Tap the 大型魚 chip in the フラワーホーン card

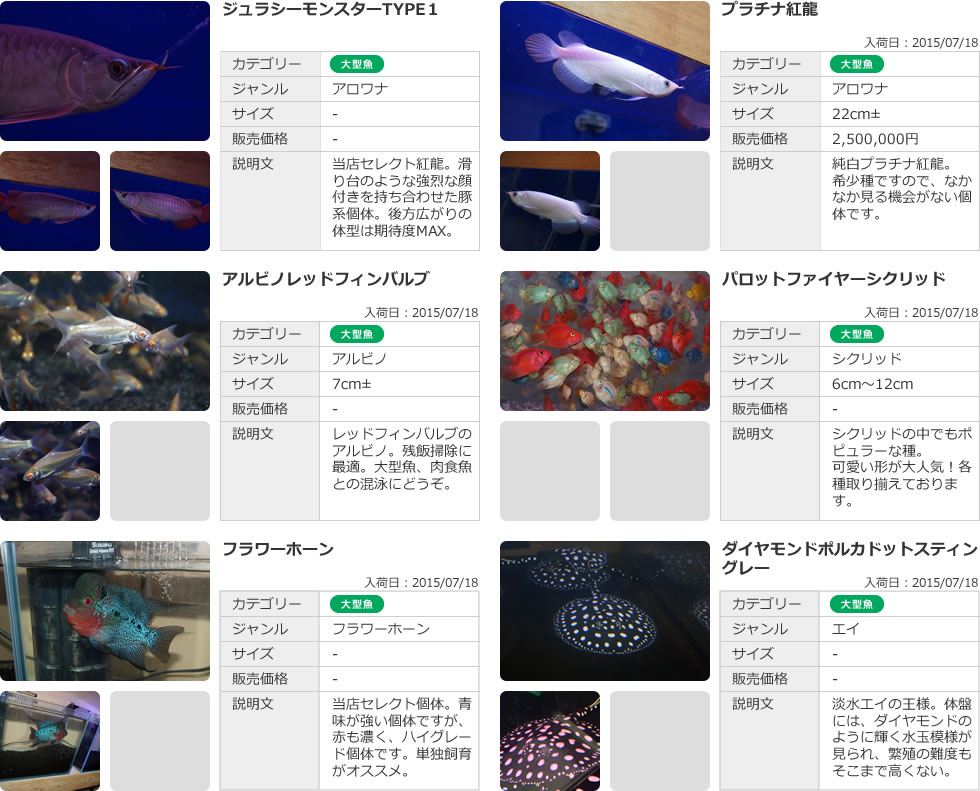(356, 604)
